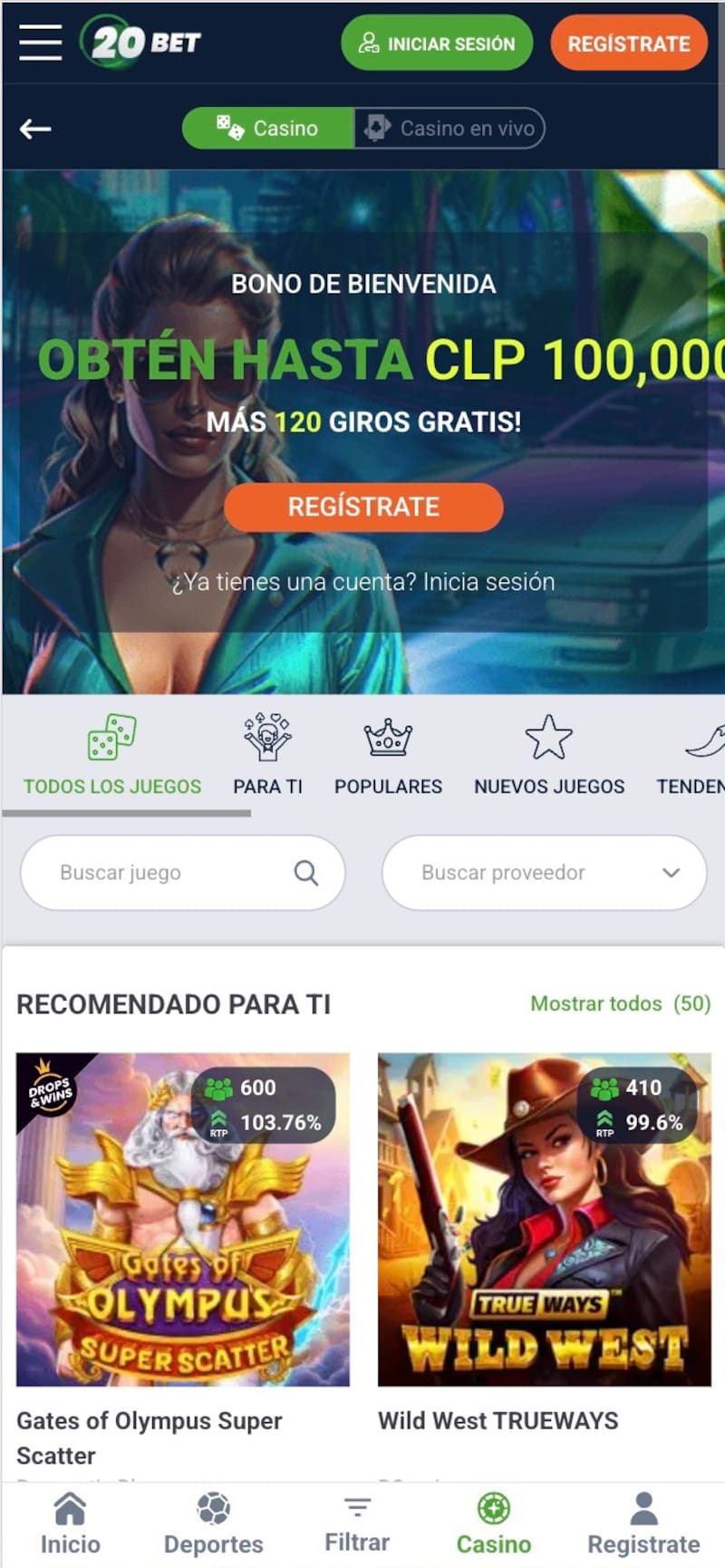Switch to the Deportes tab
Viewport: 725px width, 1568px height.
pyautogui.click(x=213, y=1524)
